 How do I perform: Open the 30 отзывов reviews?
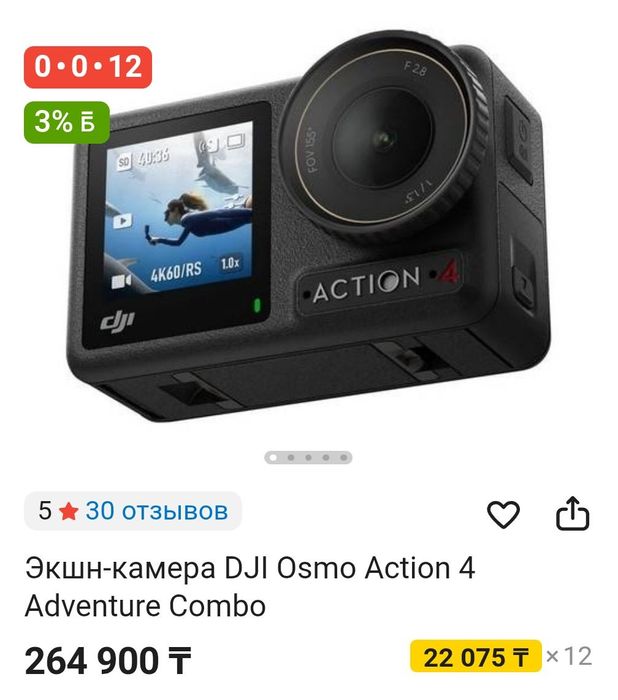[x=156, y=511]
